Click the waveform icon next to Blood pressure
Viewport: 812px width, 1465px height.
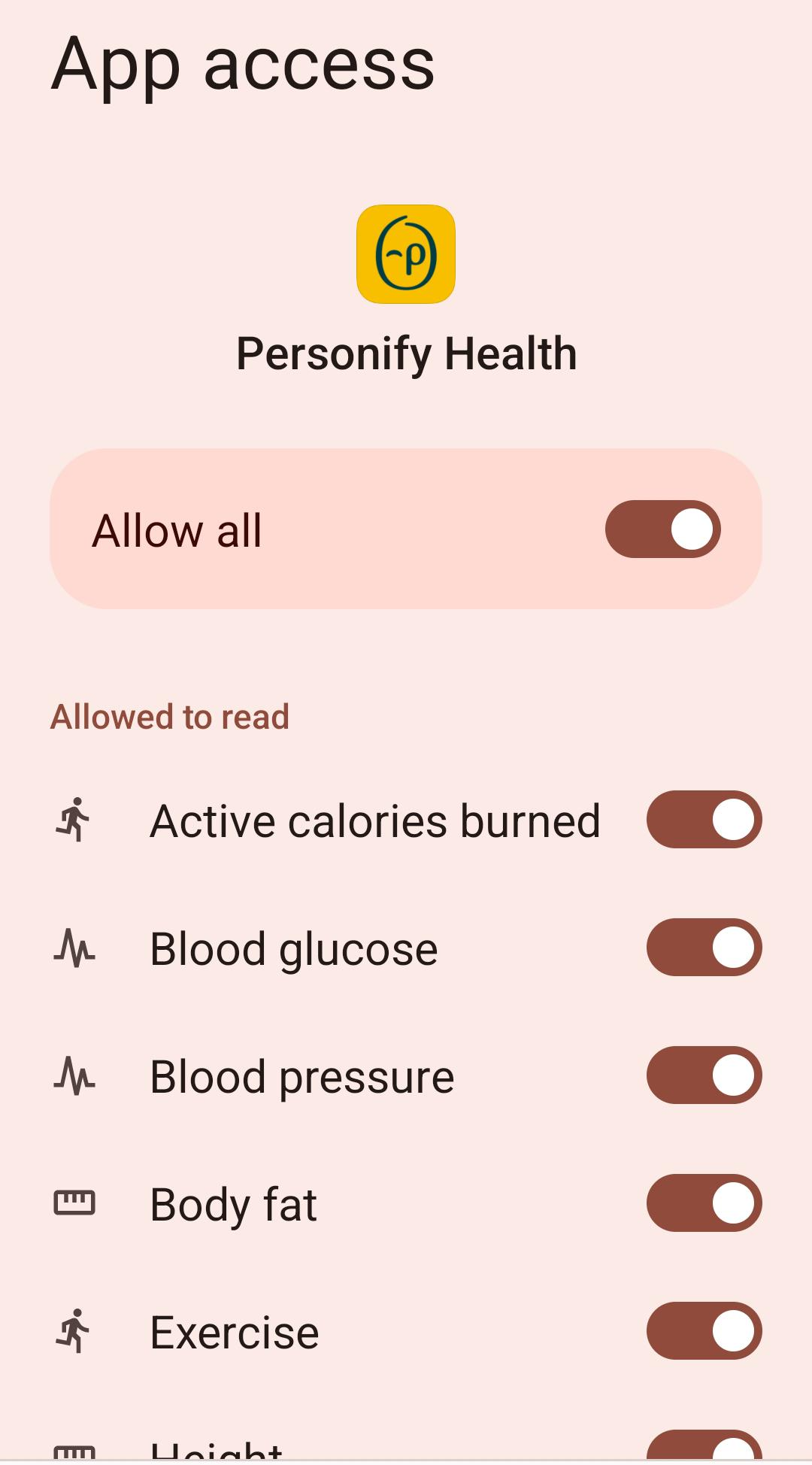pyautogui.click(x=74, y=1076)
